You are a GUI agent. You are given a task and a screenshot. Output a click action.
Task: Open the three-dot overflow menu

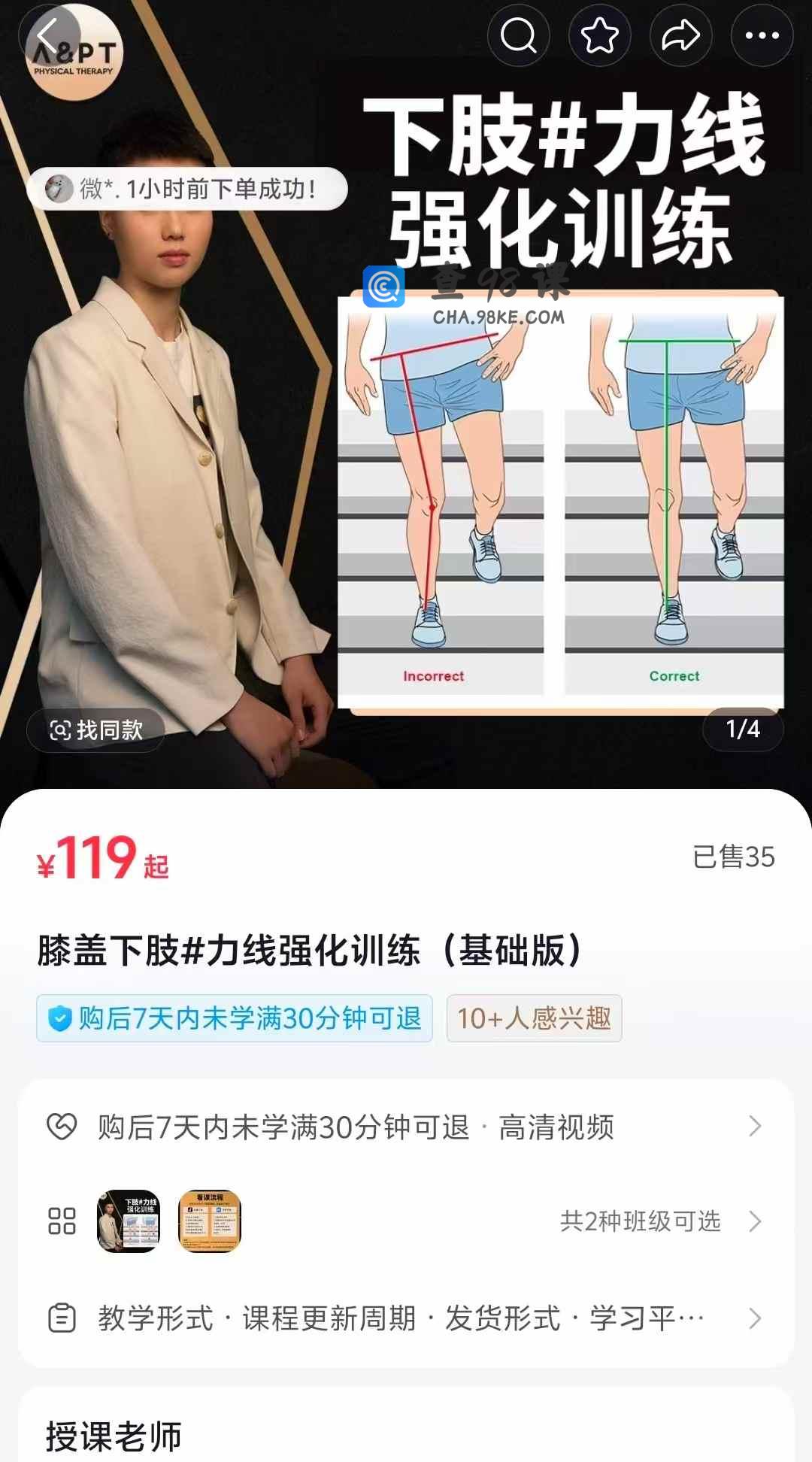pyautogui.click(x=762, y=35)
